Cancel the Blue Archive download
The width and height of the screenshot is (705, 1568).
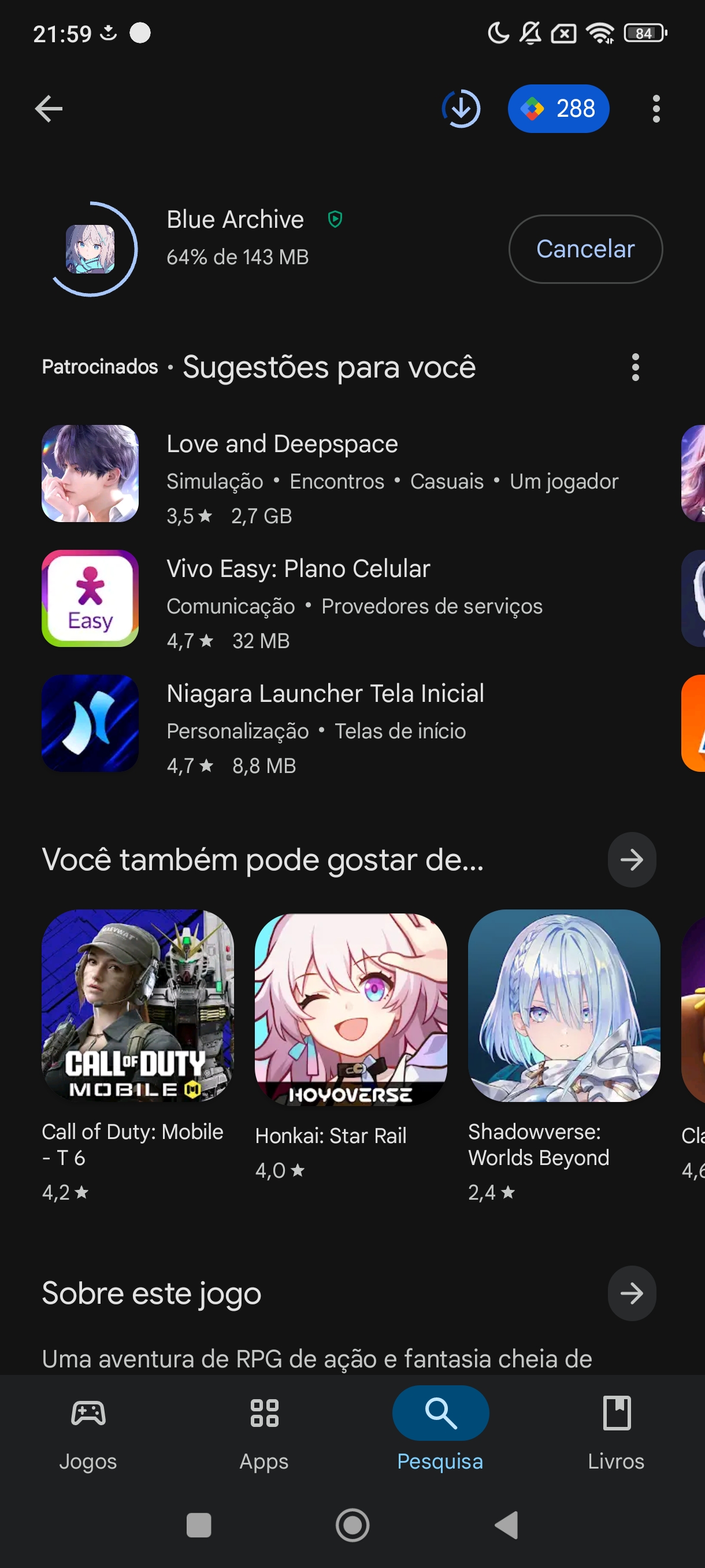point(585,249)
